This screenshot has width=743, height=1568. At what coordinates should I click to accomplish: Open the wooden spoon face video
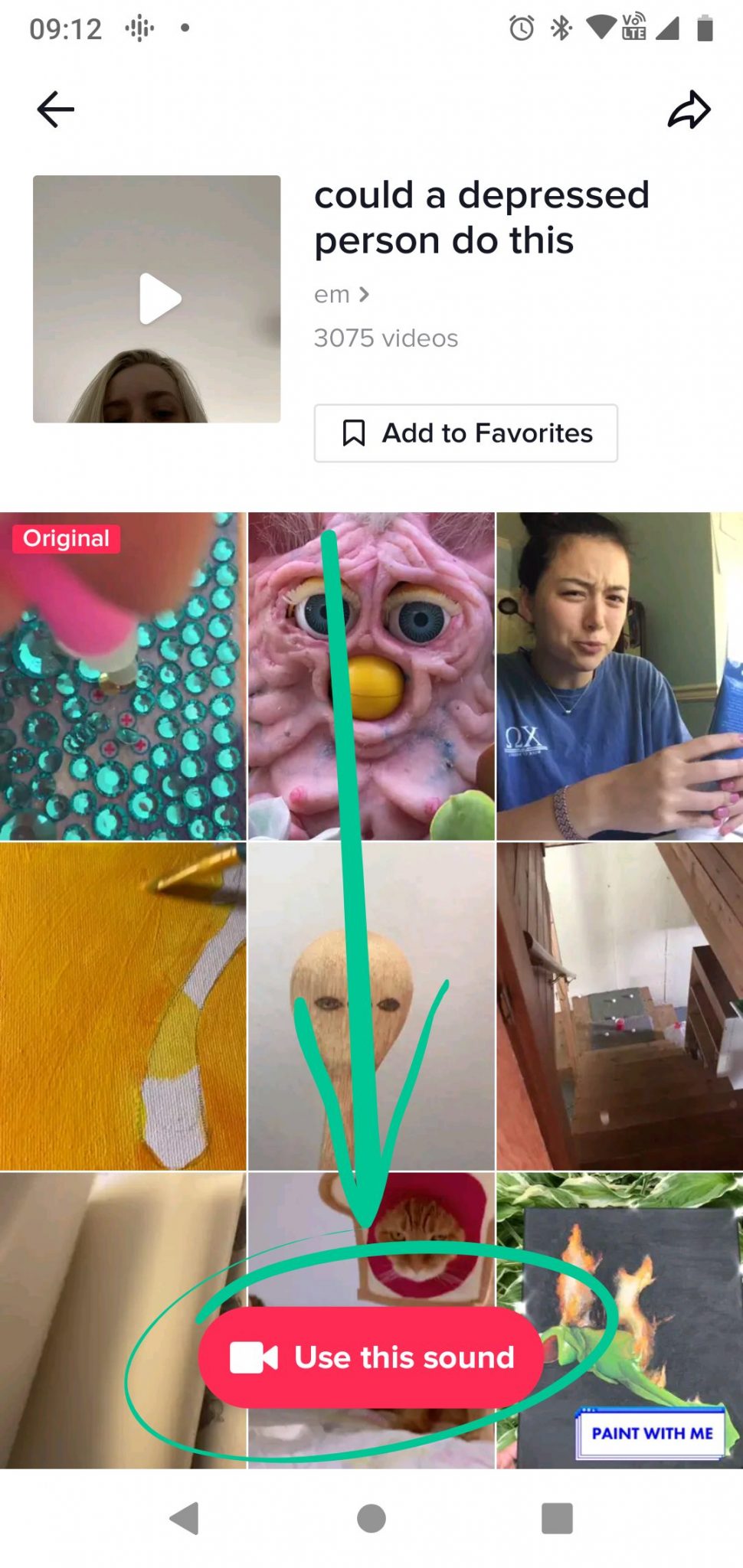[371, 1006]
